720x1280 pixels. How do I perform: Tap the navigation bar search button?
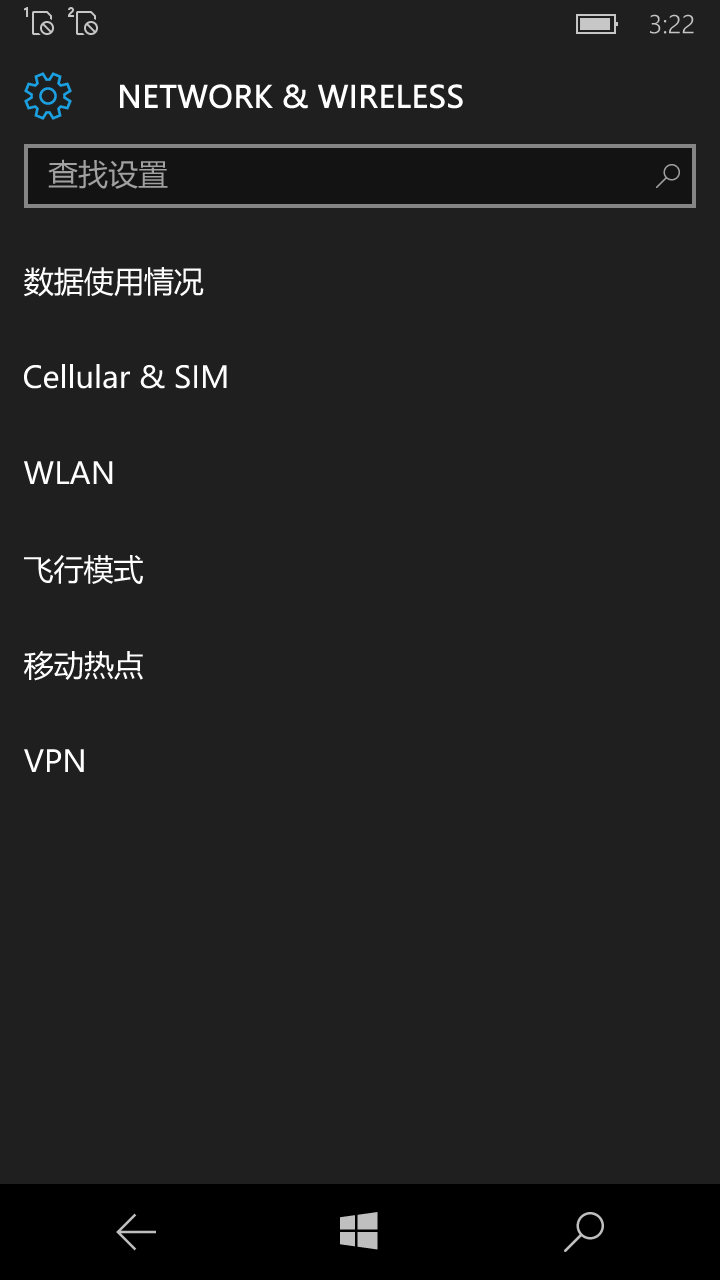click(584, 1232)
